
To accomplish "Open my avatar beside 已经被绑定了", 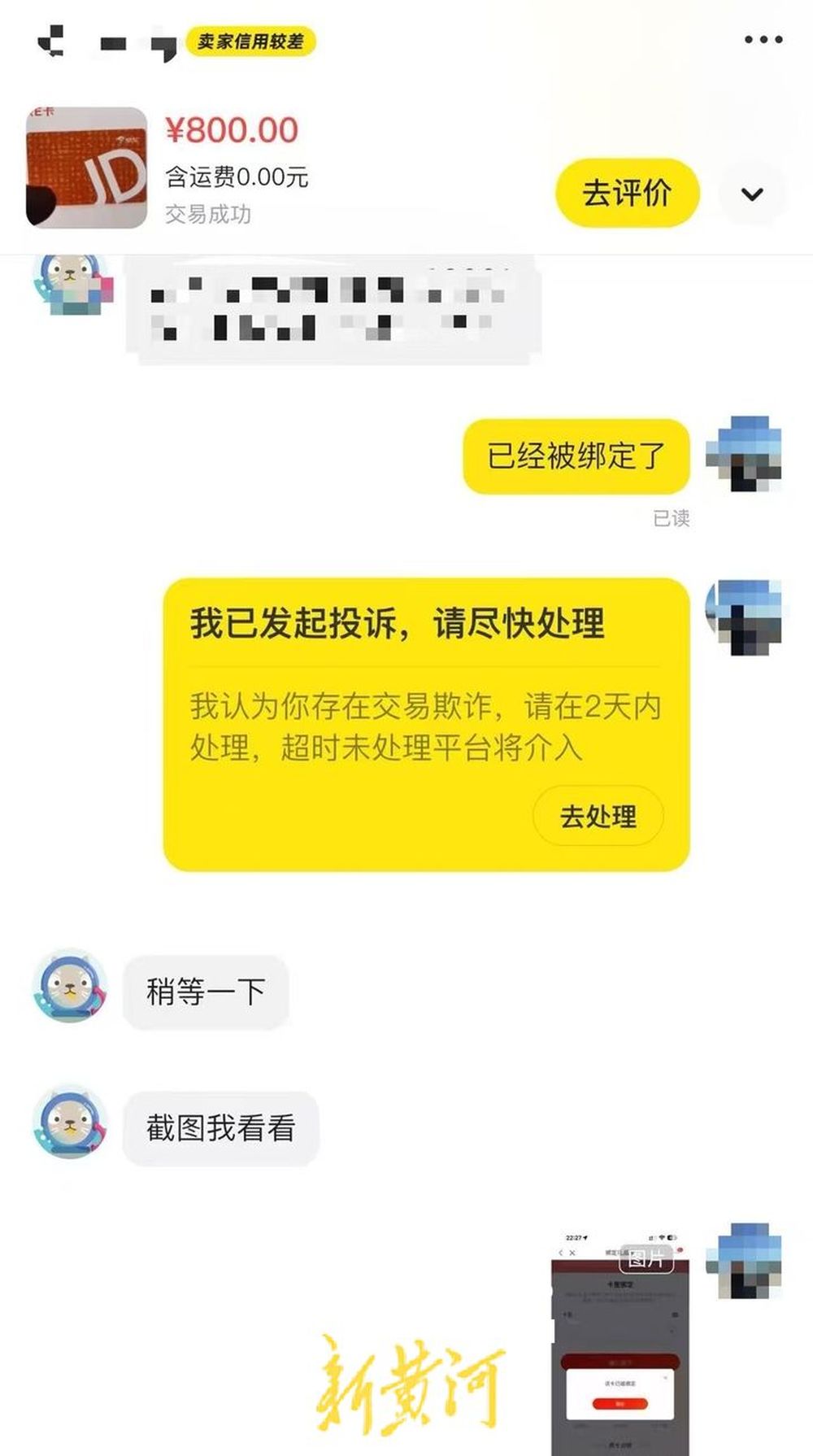I will click(x=743, y=454).
